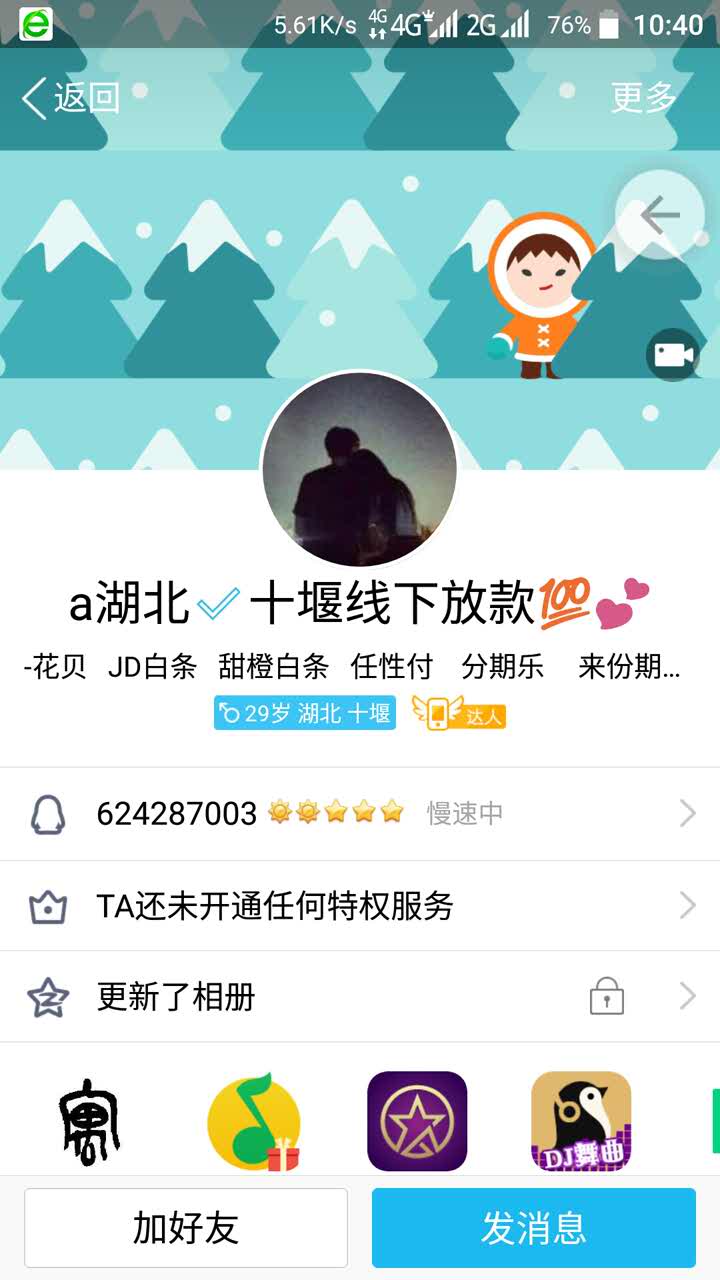Screen dimensions: 720x1280
Task: Open the 更多 options menu
Action: tap(644, 98)
